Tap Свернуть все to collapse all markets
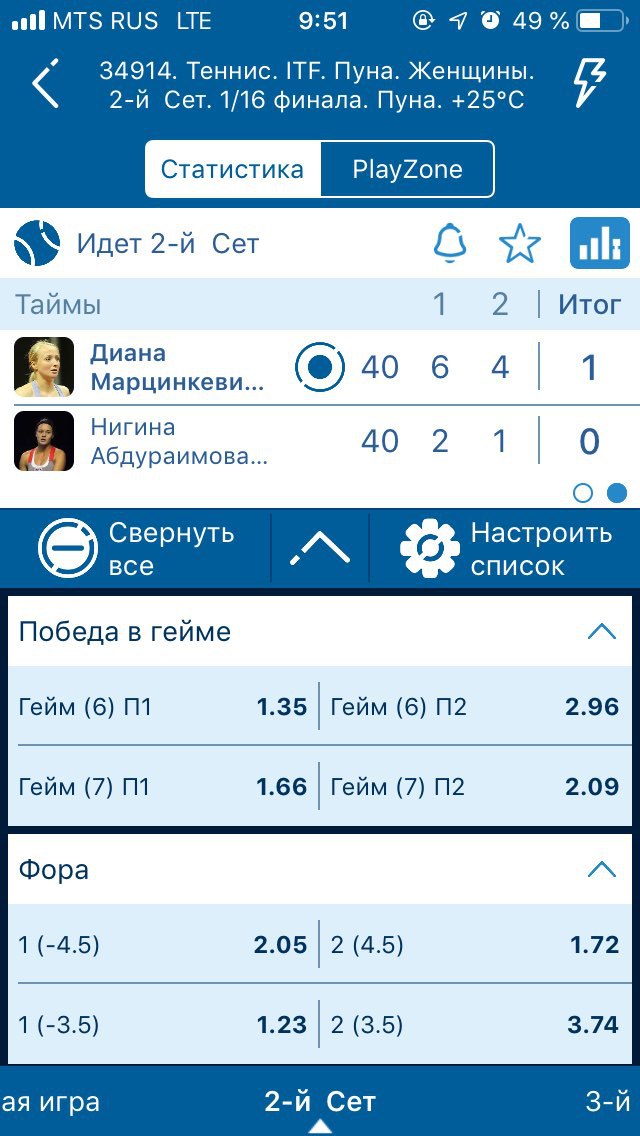Screen dimensions: 640x1136 pos(138,548)
